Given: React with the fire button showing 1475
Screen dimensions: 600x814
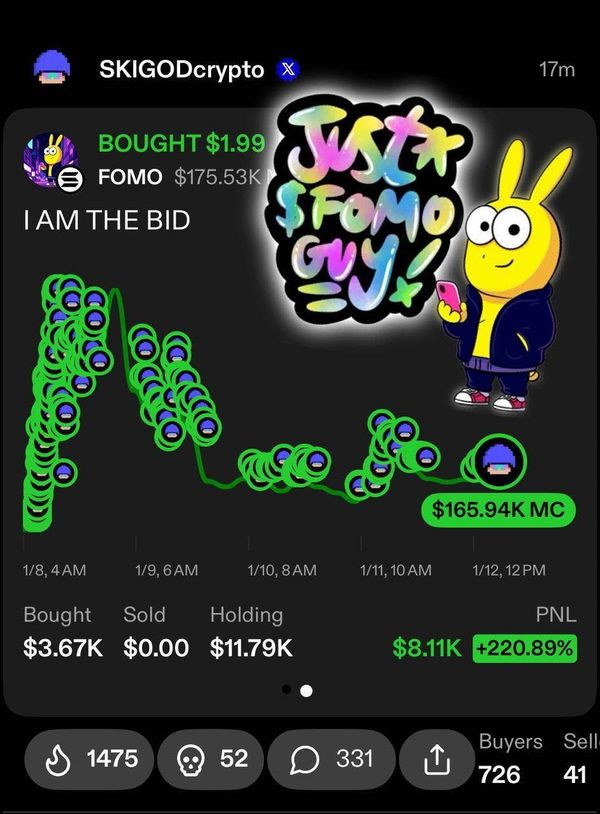Looking at the screenshot, I should [90, 759].
